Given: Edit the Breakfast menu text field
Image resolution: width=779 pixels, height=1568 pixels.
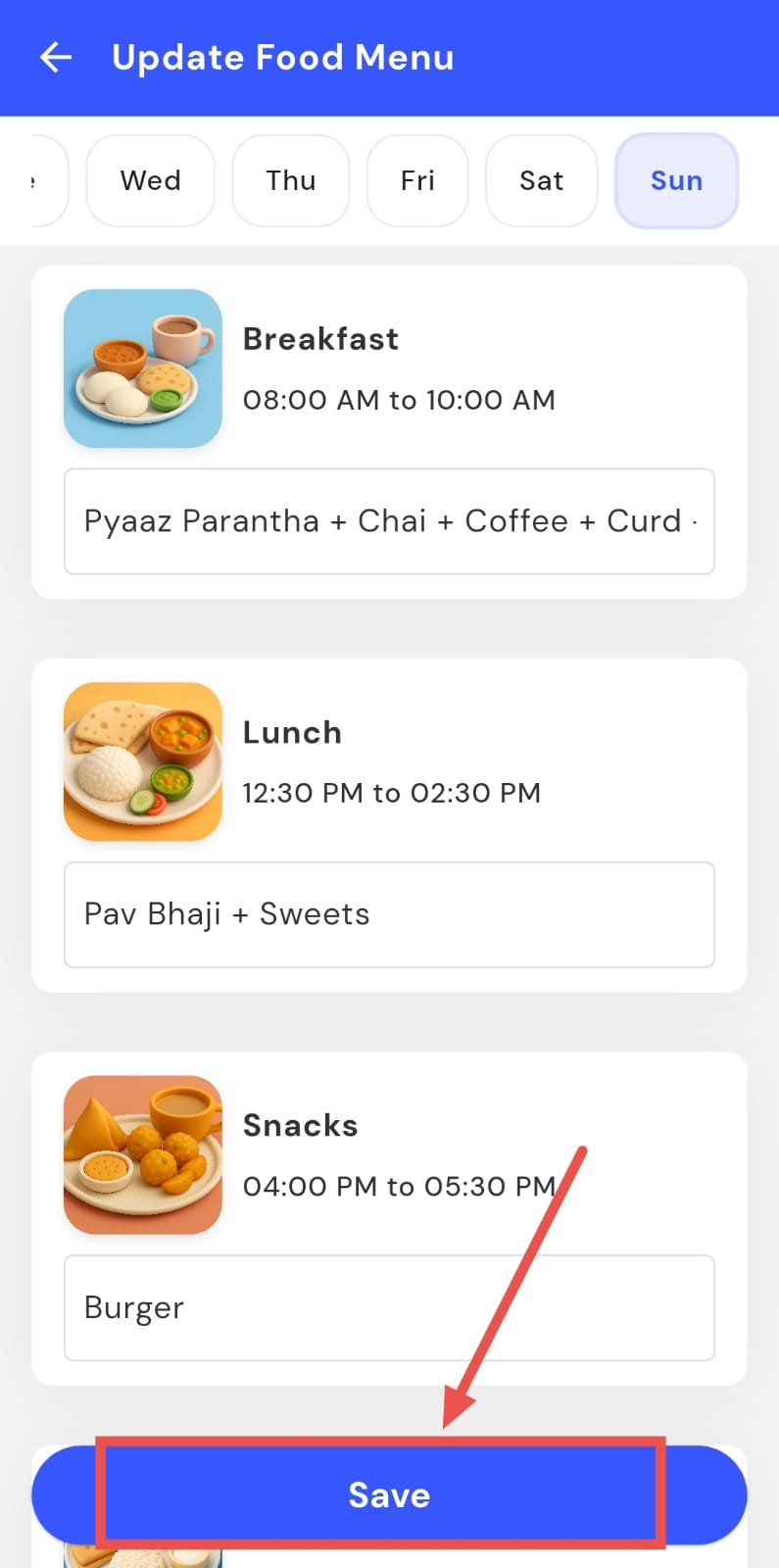Looking at the screenshot, I should pyautogui.click(x=389, y=521).
